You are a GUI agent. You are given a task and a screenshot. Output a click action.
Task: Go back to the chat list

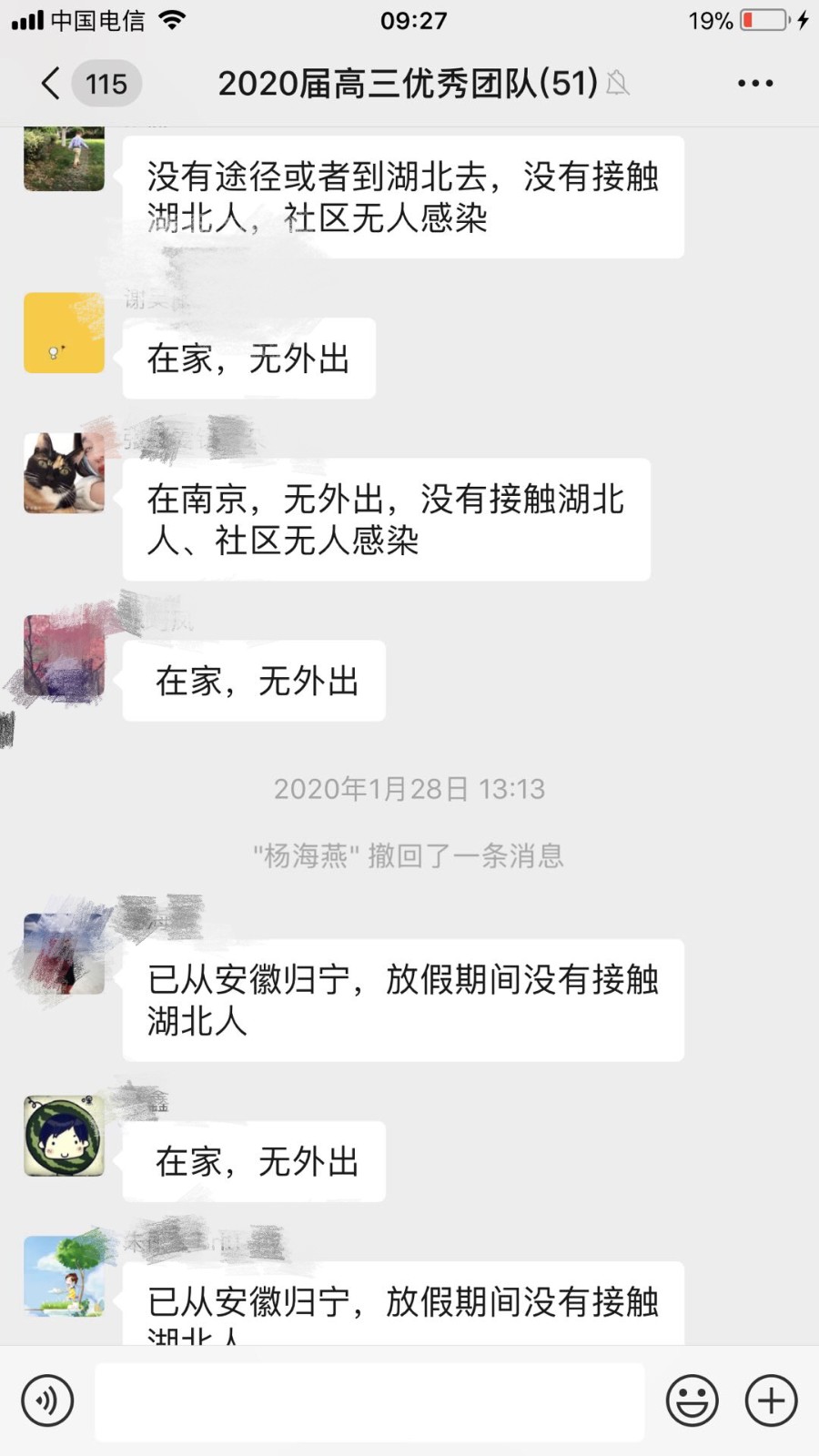(52, 84)
